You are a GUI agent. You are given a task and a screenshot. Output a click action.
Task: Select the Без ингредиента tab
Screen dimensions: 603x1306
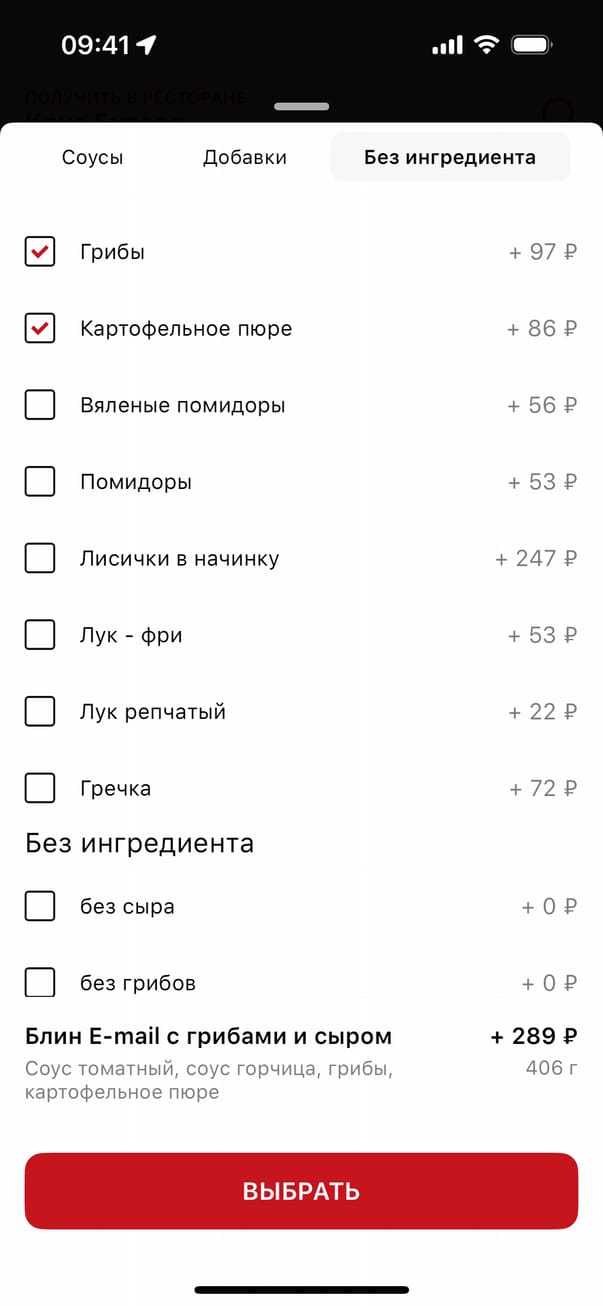coord(449,157)
